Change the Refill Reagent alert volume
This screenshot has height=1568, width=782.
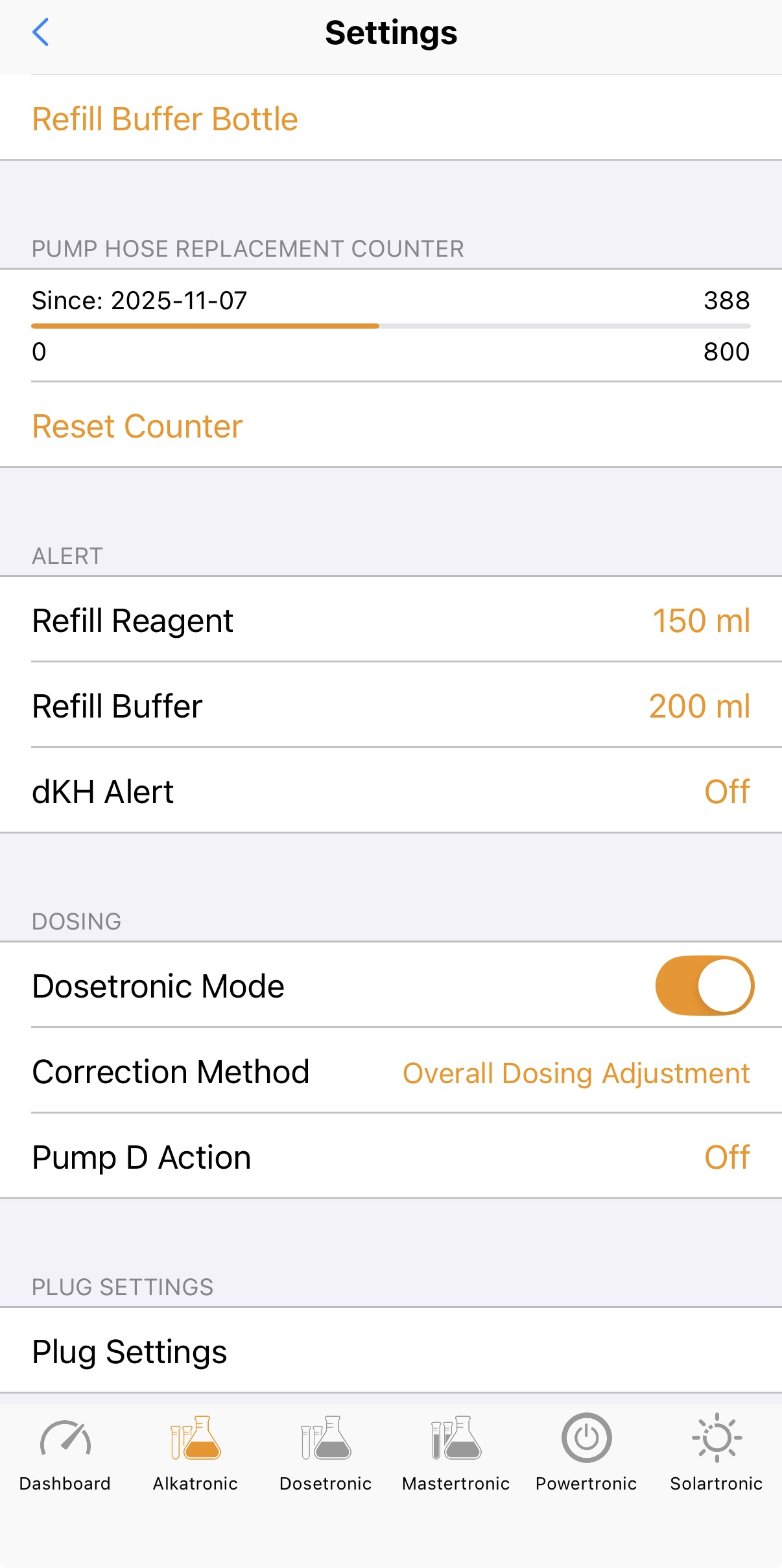(x=700, y=621)
